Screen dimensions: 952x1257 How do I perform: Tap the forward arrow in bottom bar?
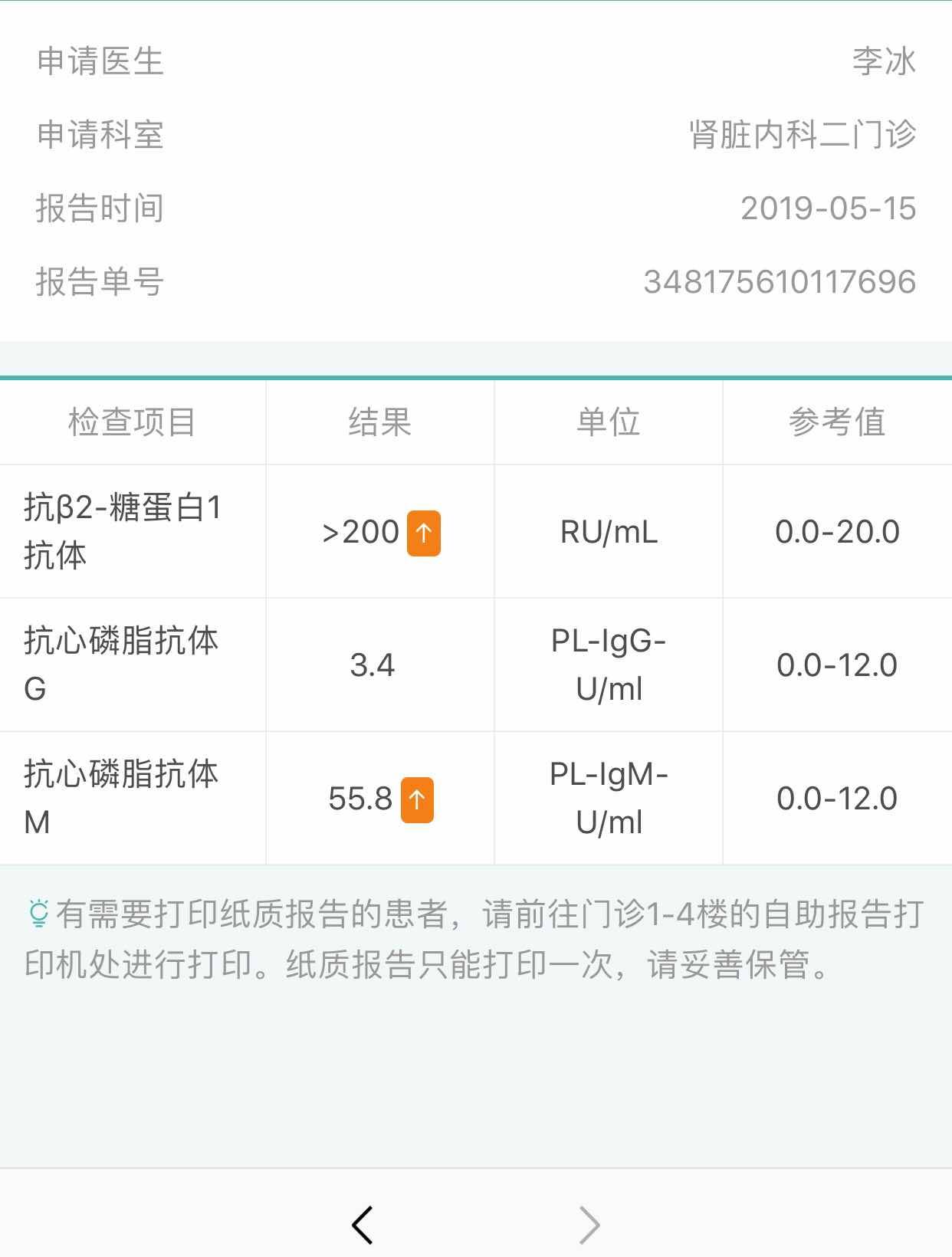click(x=589, y=1224)
